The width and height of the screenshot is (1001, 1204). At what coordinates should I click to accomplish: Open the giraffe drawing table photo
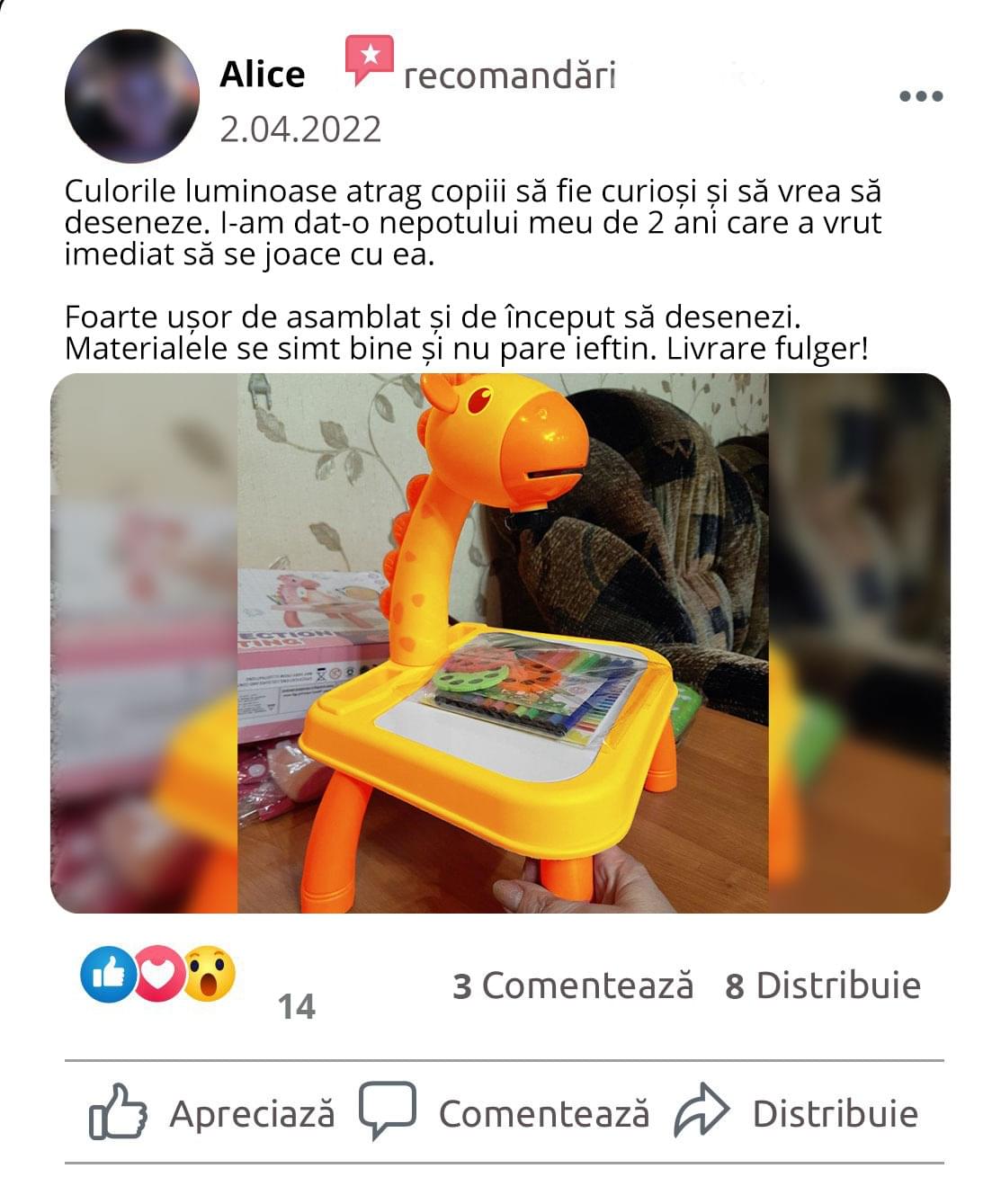click(500, 643)
